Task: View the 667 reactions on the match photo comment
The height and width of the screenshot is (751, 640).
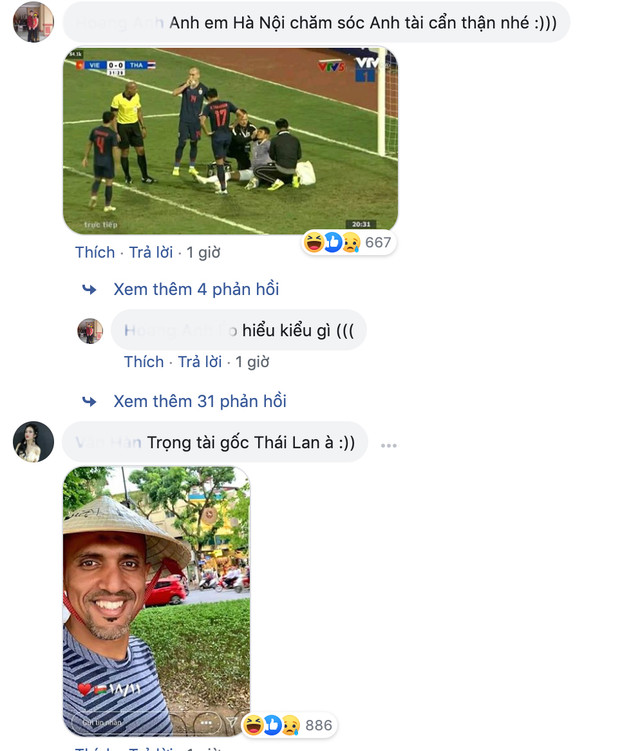Action: point(348,242)
